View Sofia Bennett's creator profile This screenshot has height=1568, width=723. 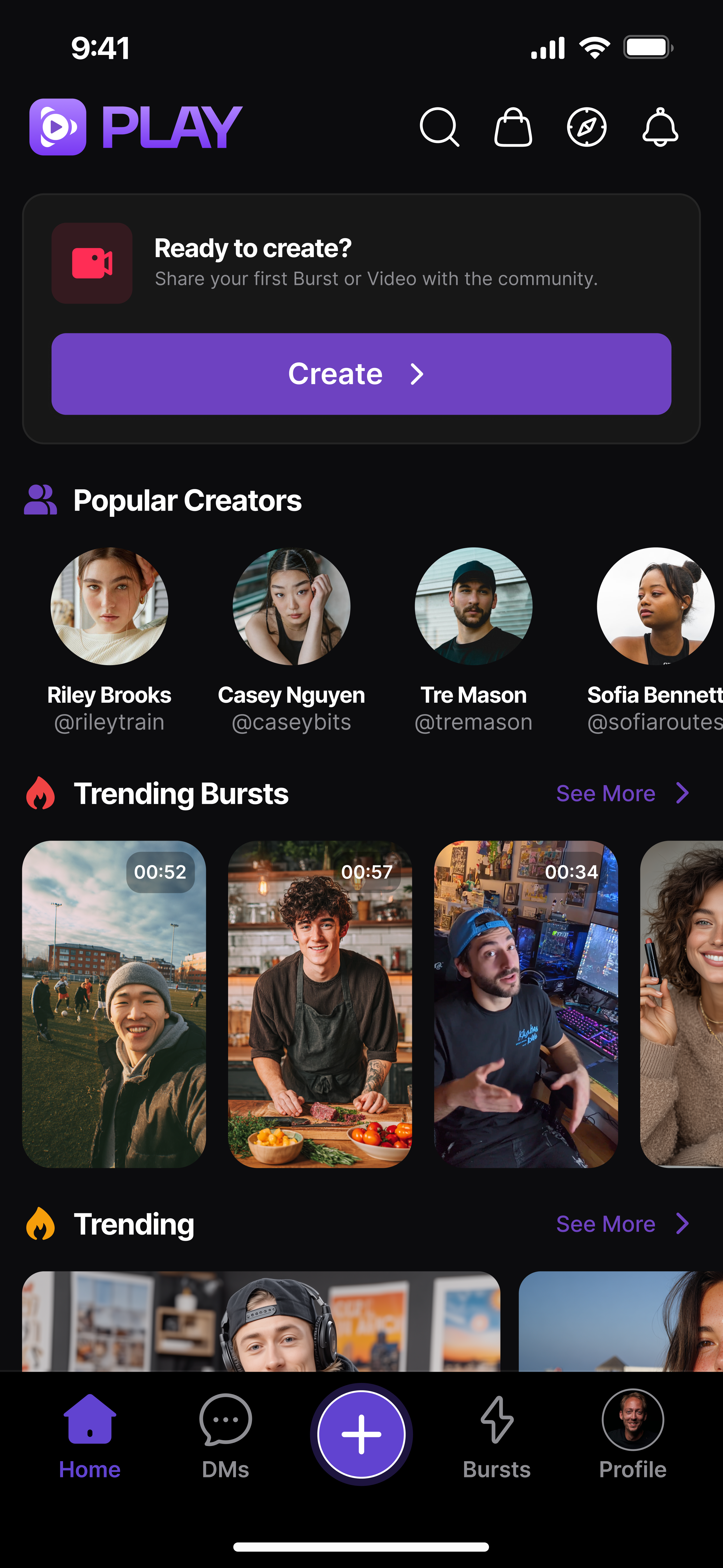coord(655,606)
